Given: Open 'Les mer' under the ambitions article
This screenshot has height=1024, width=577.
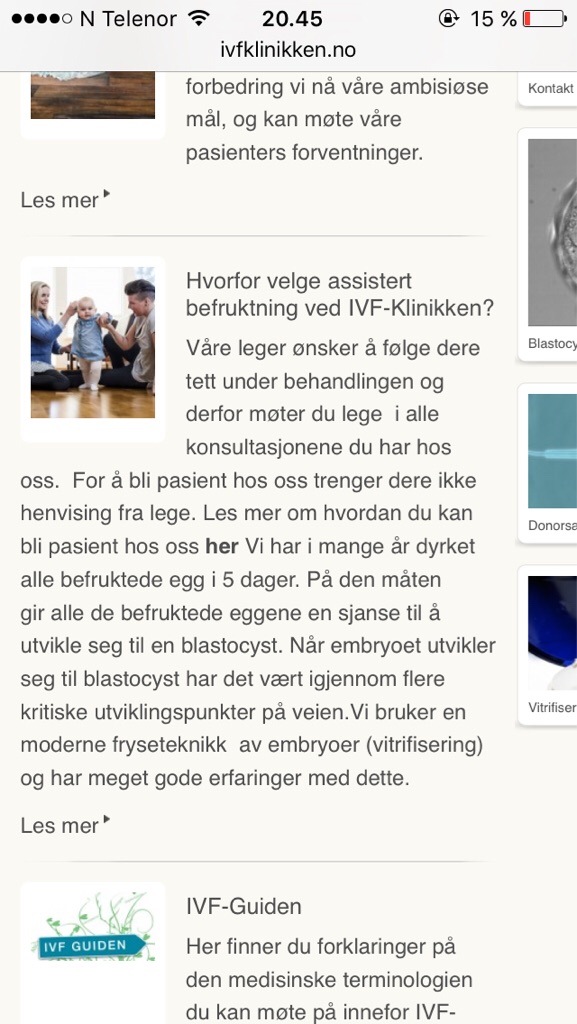Looking at the screenshot, I should click(x=65, y=199).
